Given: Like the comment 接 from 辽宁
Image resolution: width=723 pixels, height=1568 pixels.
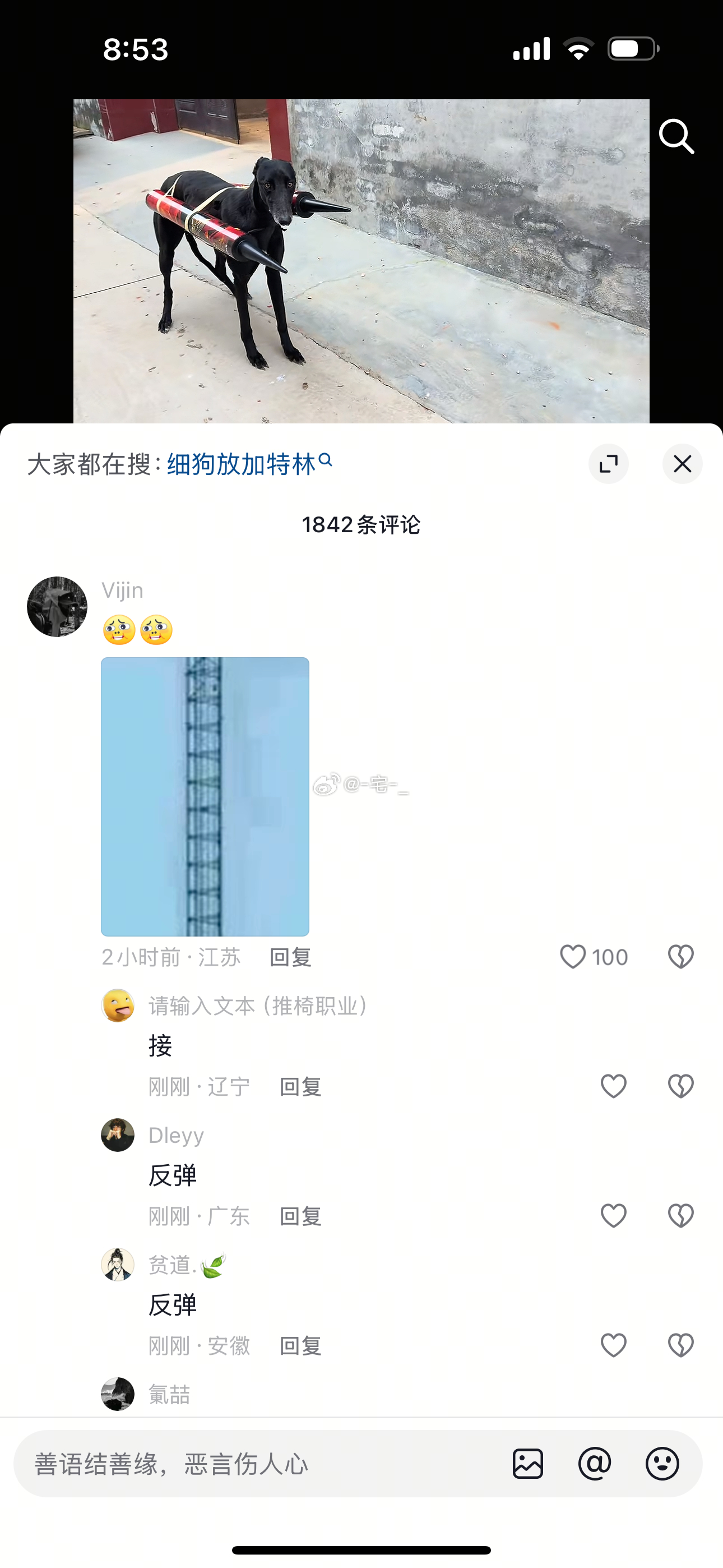Looking at the screenshot, I should [613, 1086].
